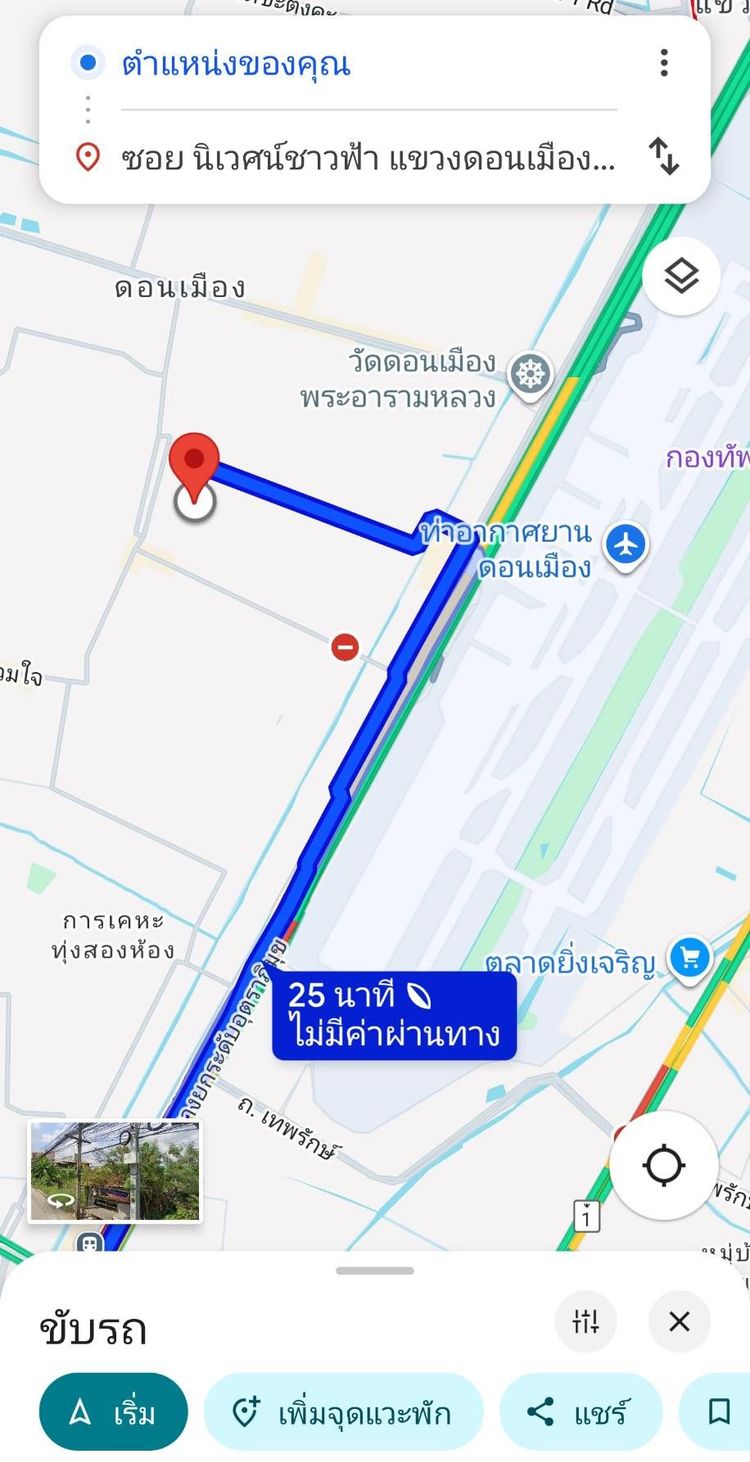Edit the starting point field ตำแหน่งของคุณ
Viewport: 750px width, 1462px height.
pos(236,64)
